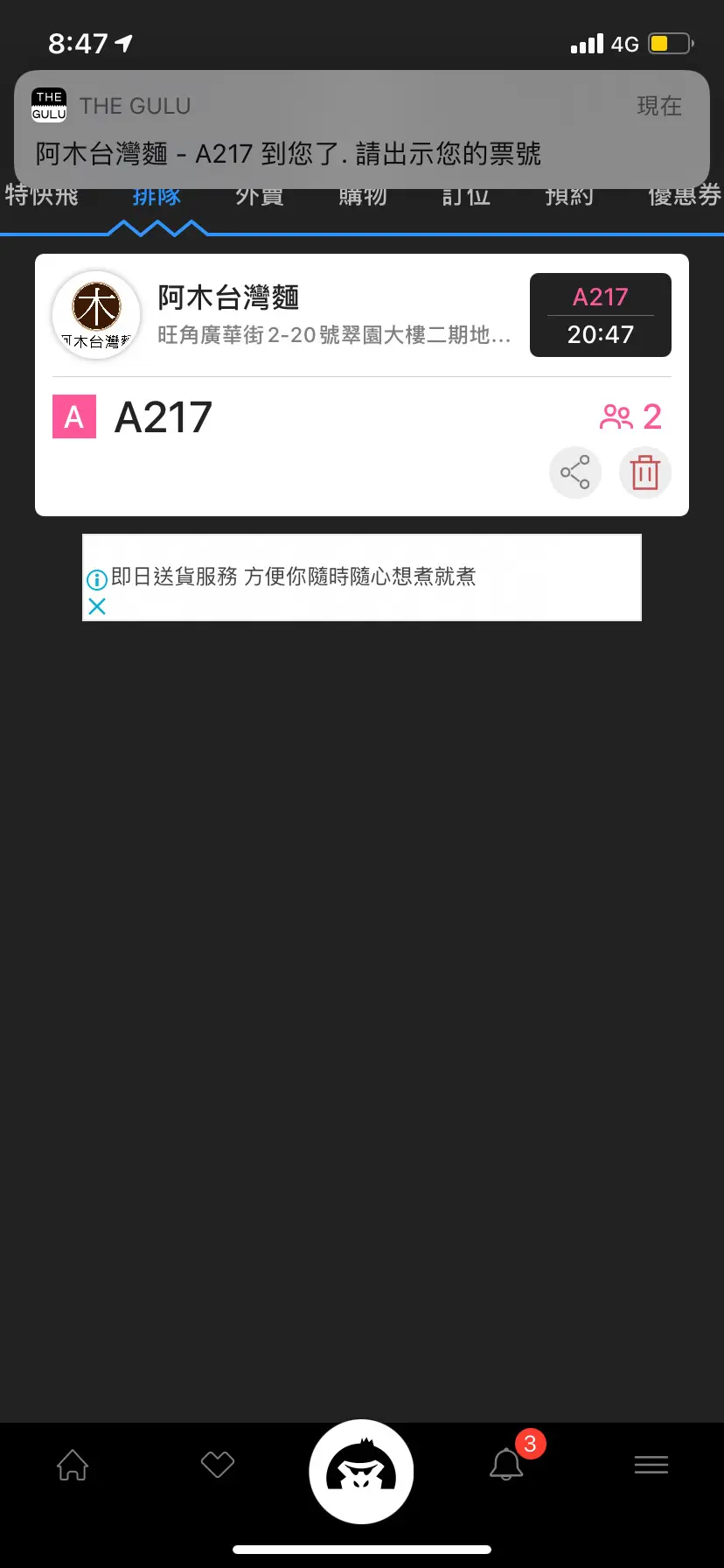Open the hamburger menu
This screenshot has width=724, height=1568.
[x=651, y=1464]
